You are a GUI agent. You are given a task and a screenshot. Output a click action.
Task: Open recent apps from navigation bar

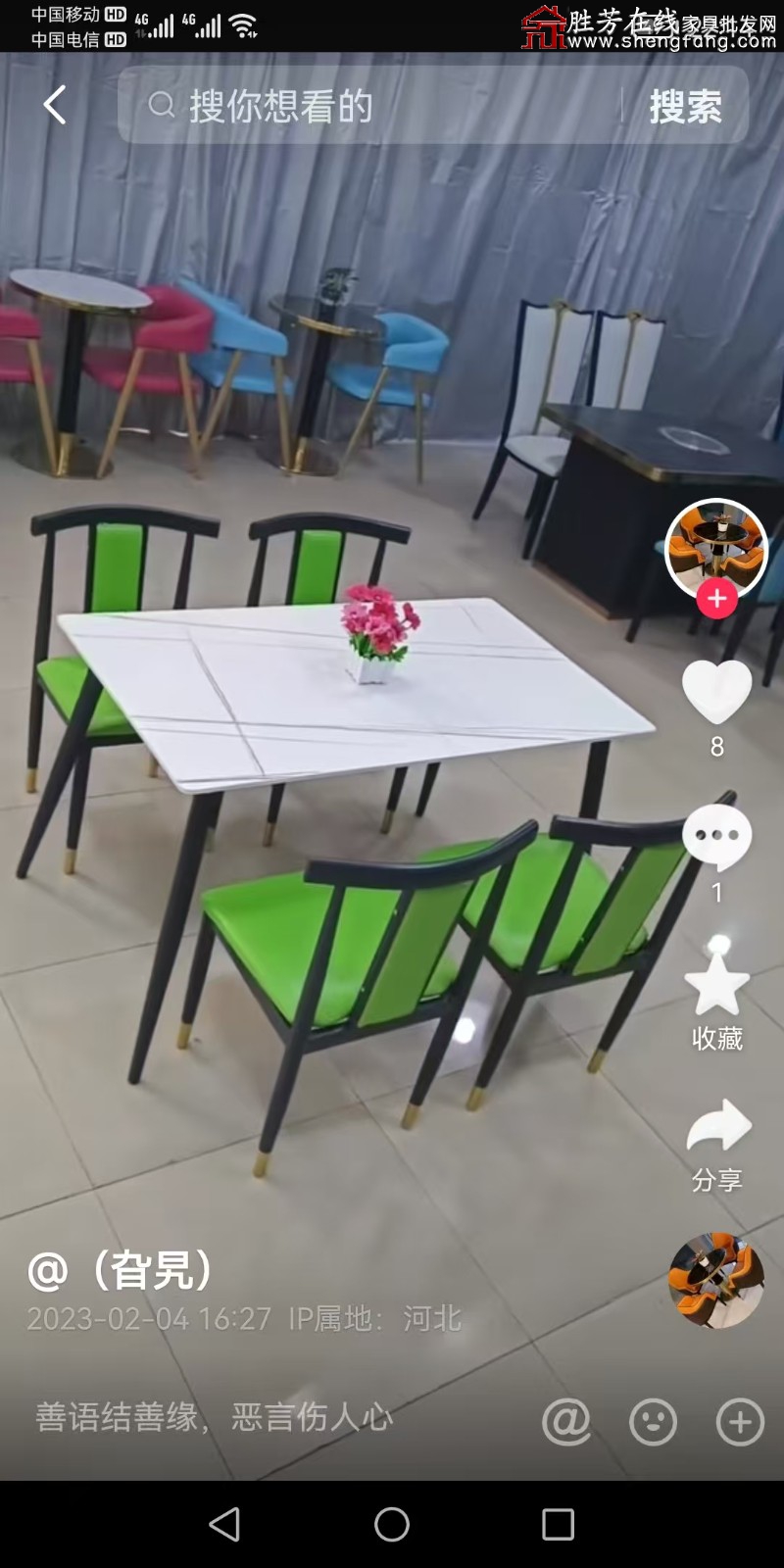point(558,1524)
